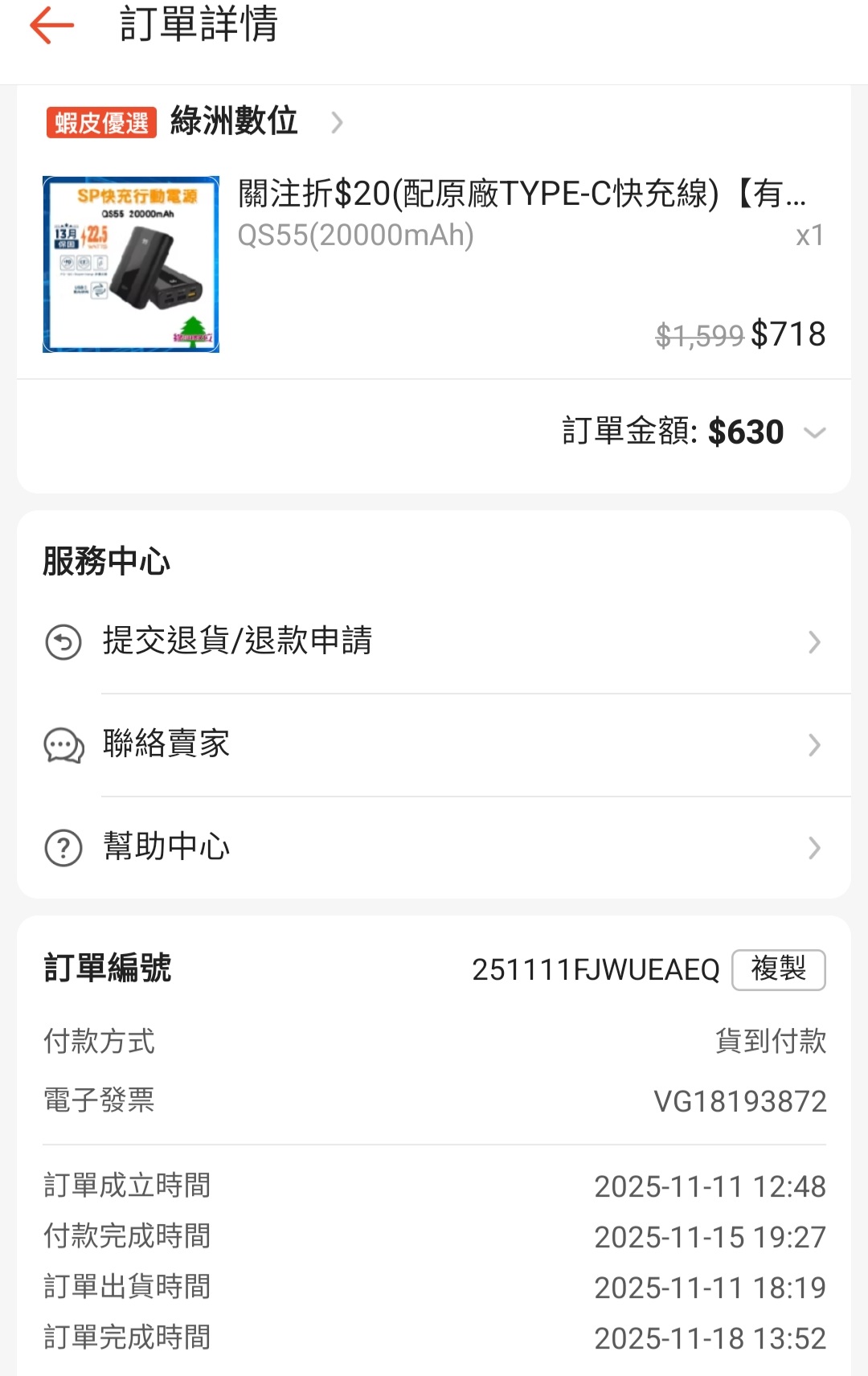Go back from the 訂單詳情 page
The height and width of the screenshot is (1376, 868).
click(x=51, y=26)
